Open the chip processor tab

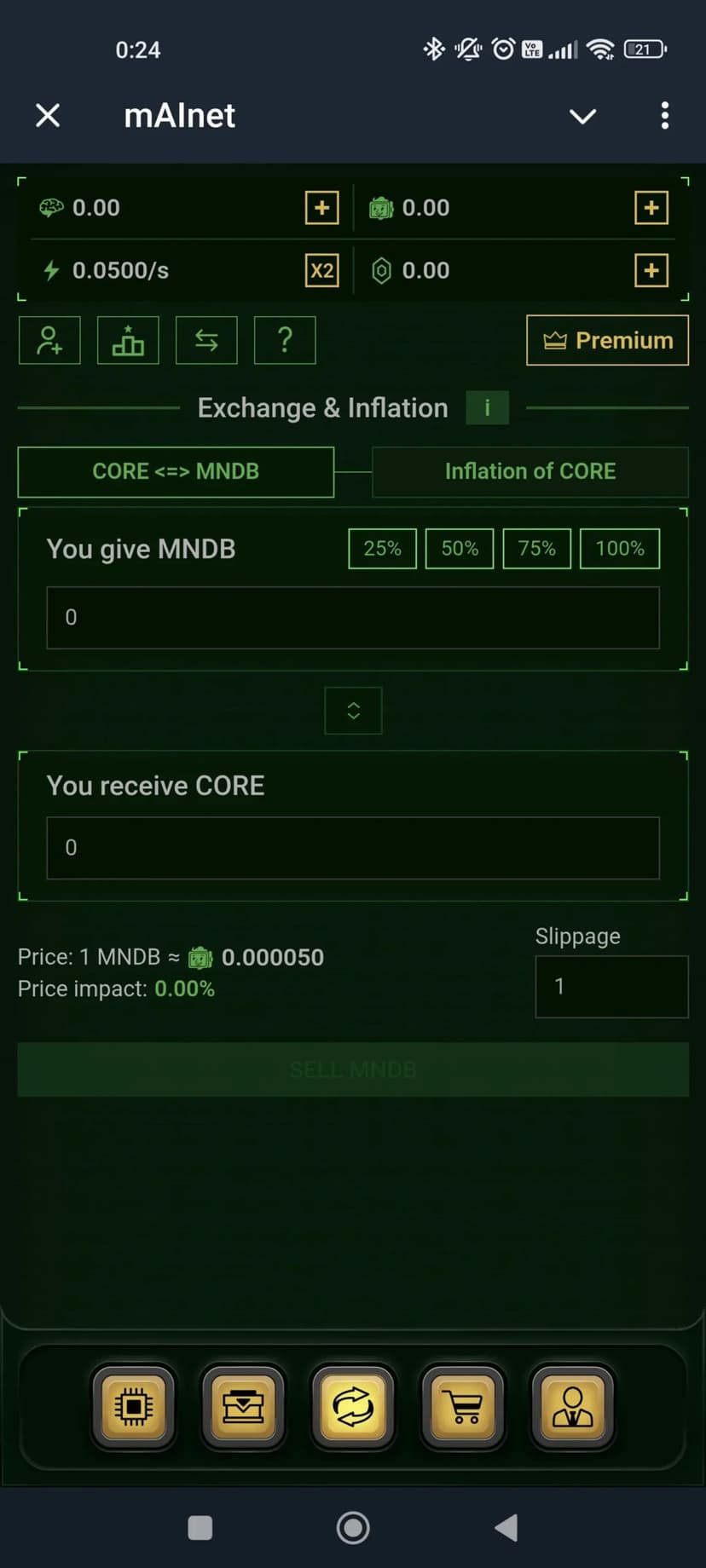pyautogui.click(x=134, y=1407)
